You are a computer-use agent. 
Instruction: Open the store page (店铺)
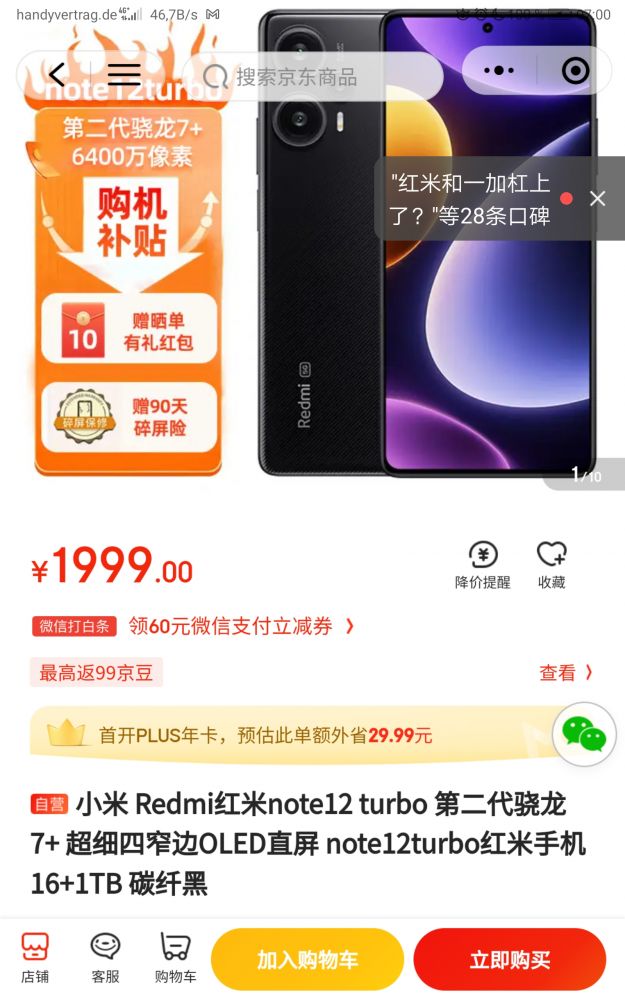pyautogui.click(x=35, y=957)
